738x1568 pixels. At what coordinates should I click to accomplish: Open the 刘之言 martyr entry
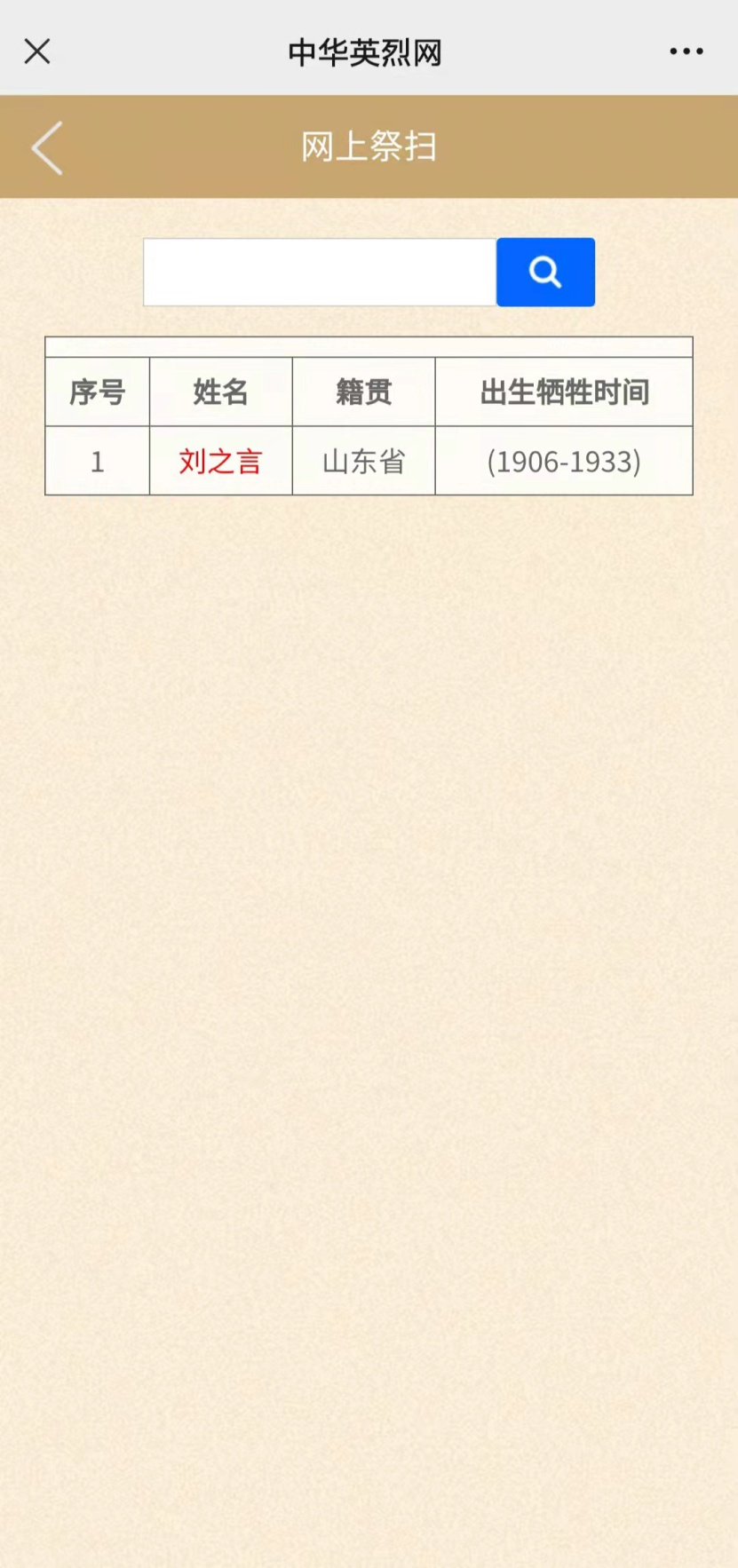220,462
